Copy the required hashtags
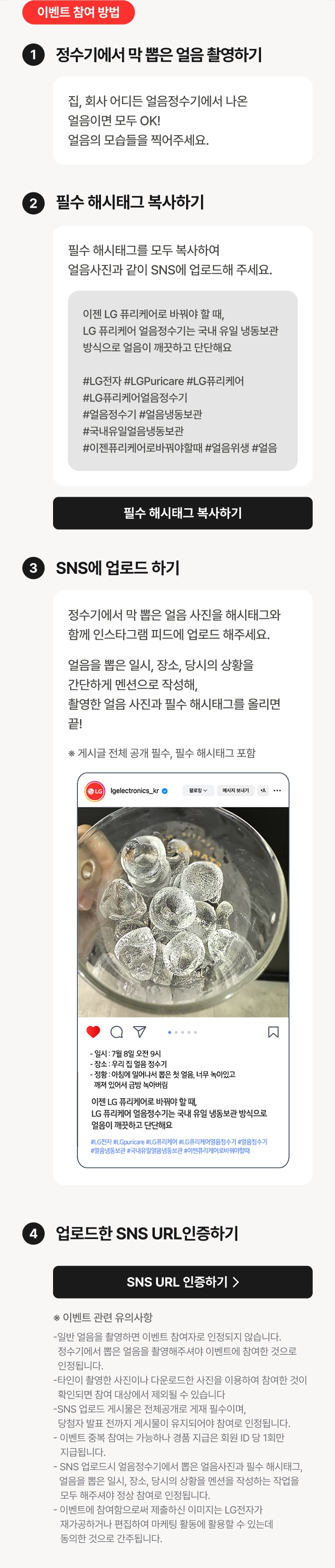The height and width of the screenshot is (1568, 335). coord(182,512)
